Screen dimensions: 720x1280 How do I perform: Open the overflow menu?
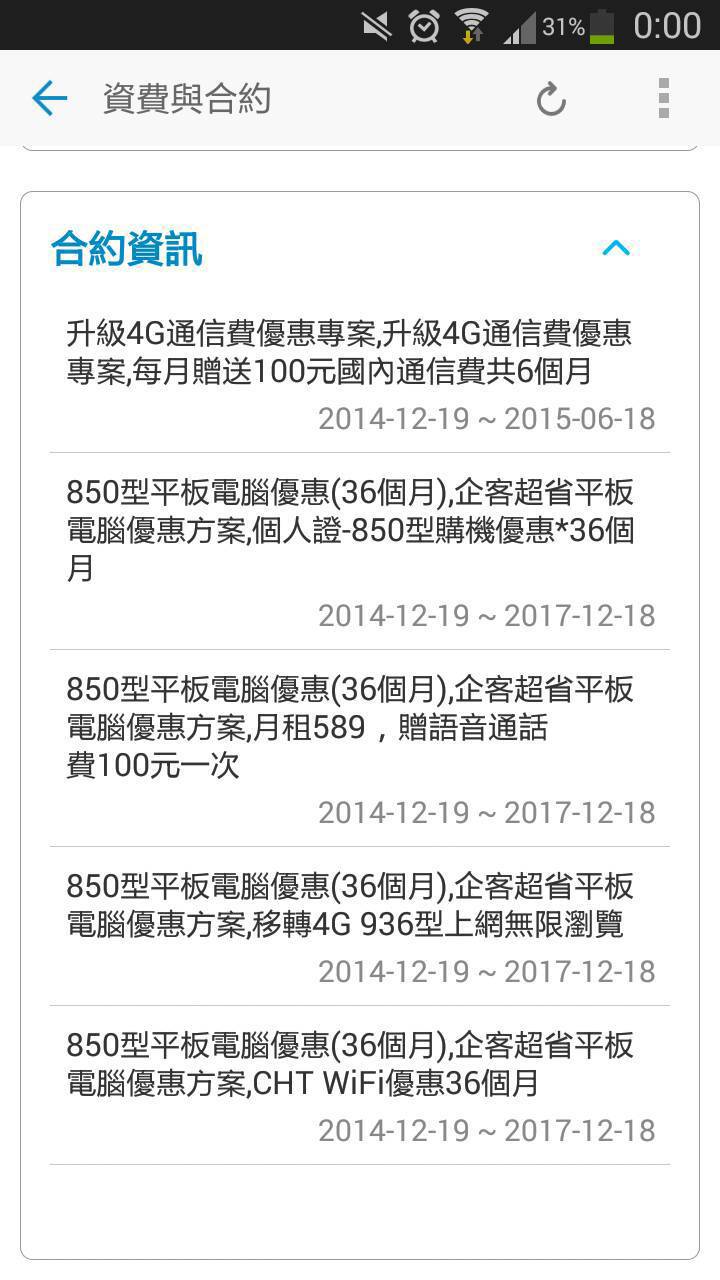(x=663, y=98)
